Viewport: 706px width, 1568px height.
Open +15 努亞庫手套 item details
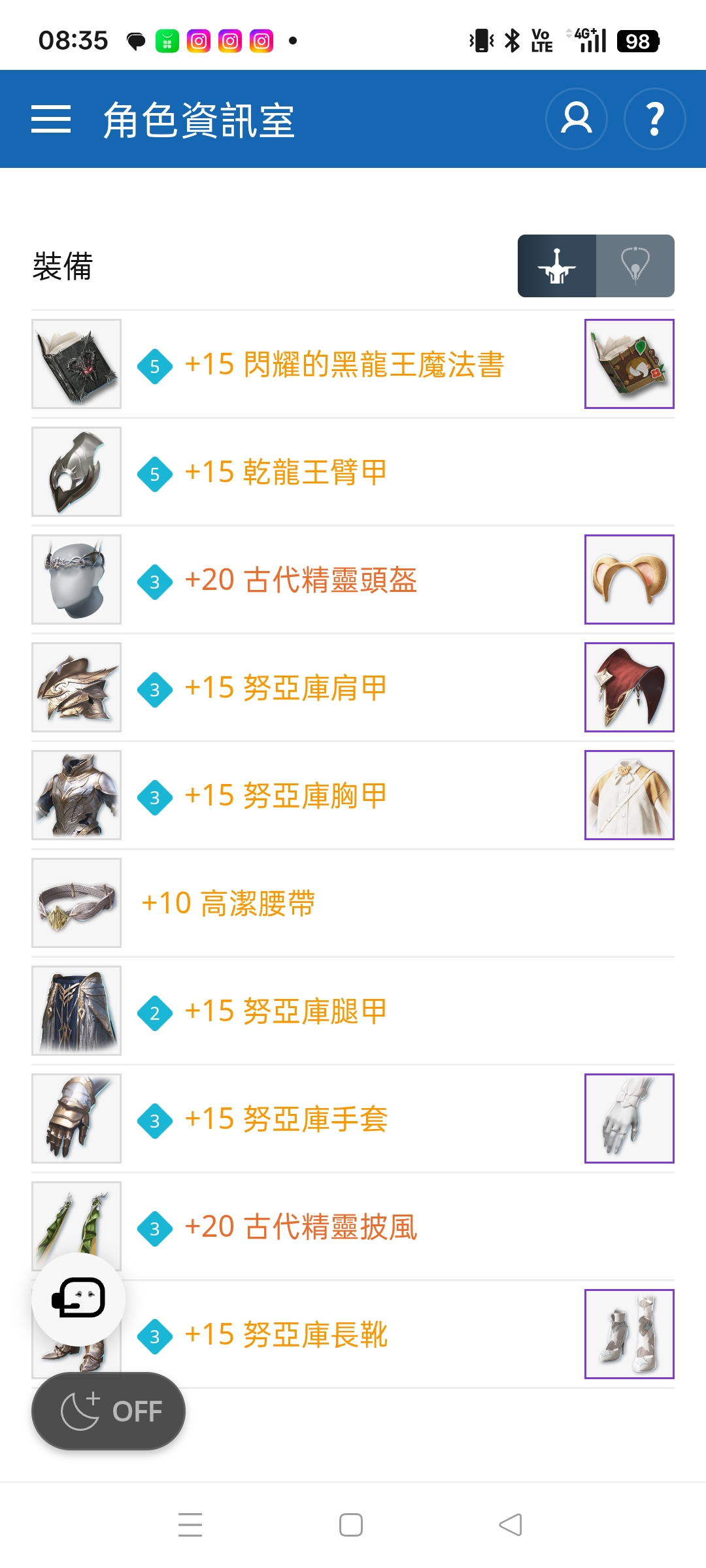pos(285,1119)
